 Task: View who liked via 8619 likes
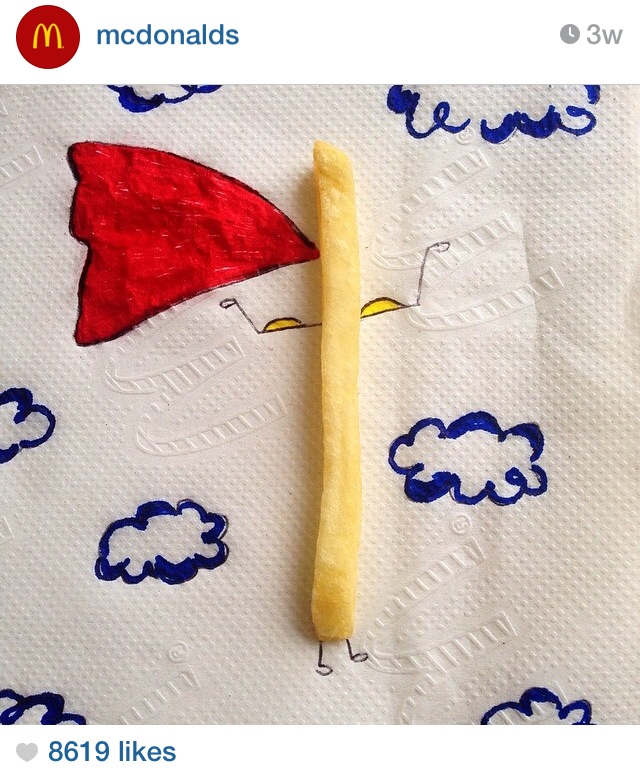coord(111,752)
